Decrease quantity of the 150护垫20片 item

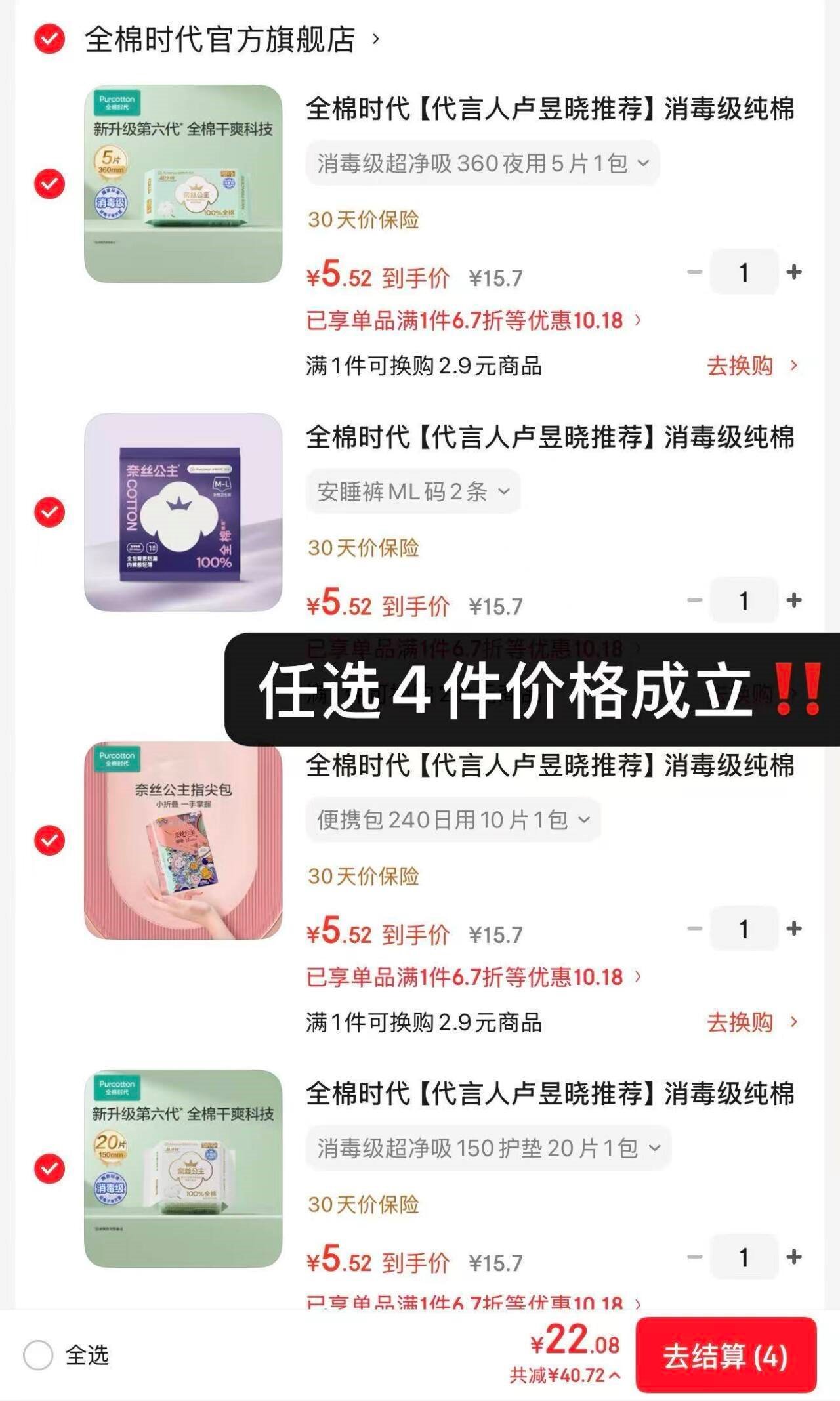pyautogui.click(x=694, y=1257)
